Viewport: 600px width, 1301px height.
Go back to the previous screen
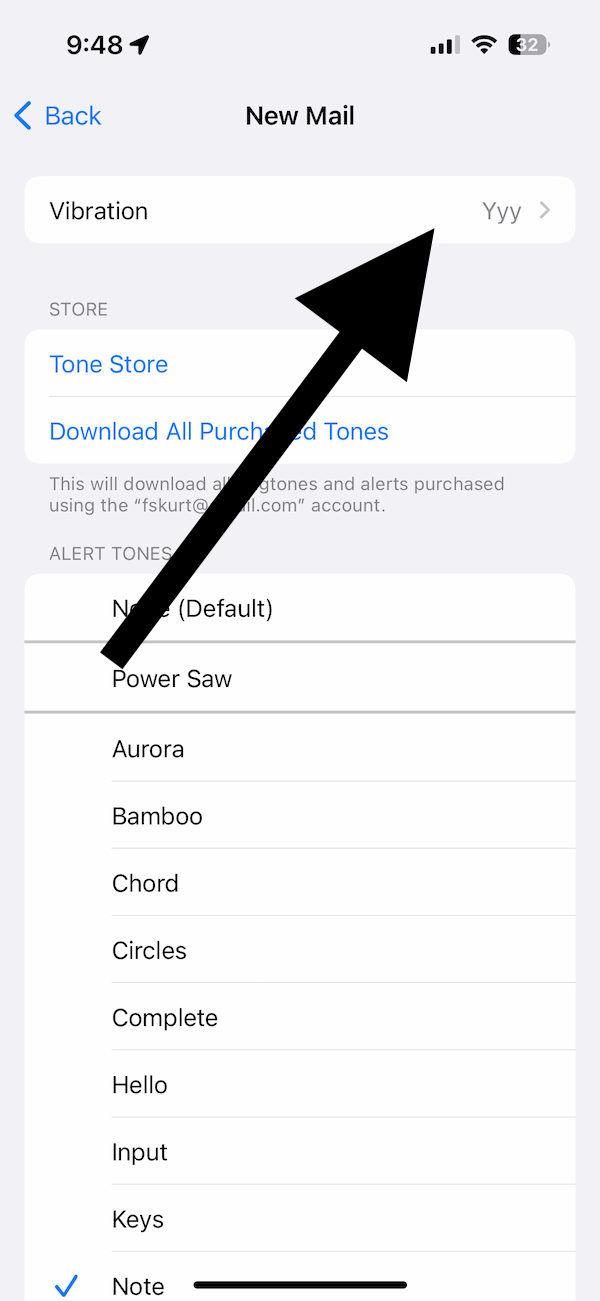coord(58,116)
